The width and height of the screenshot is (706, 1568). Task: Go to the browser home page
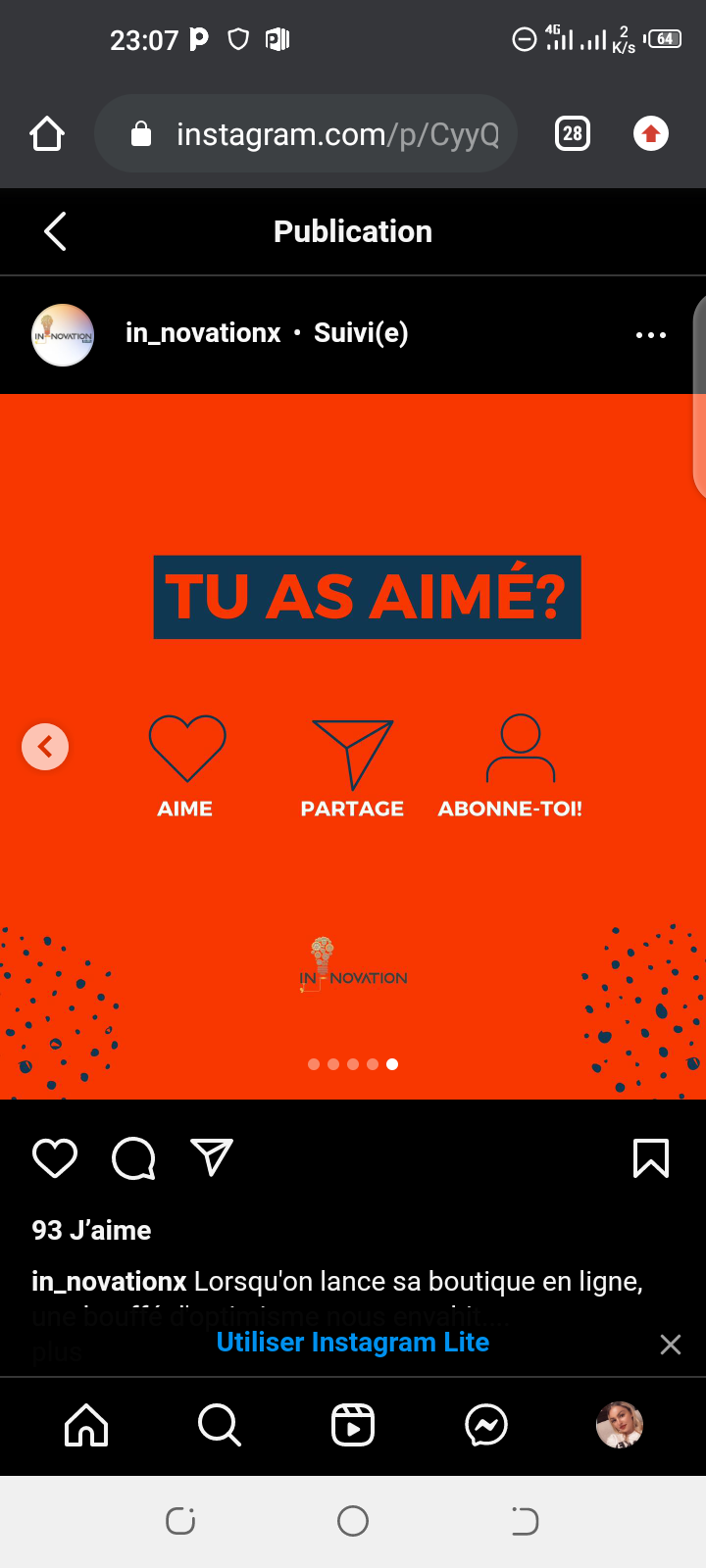click(x=47, y=133)
